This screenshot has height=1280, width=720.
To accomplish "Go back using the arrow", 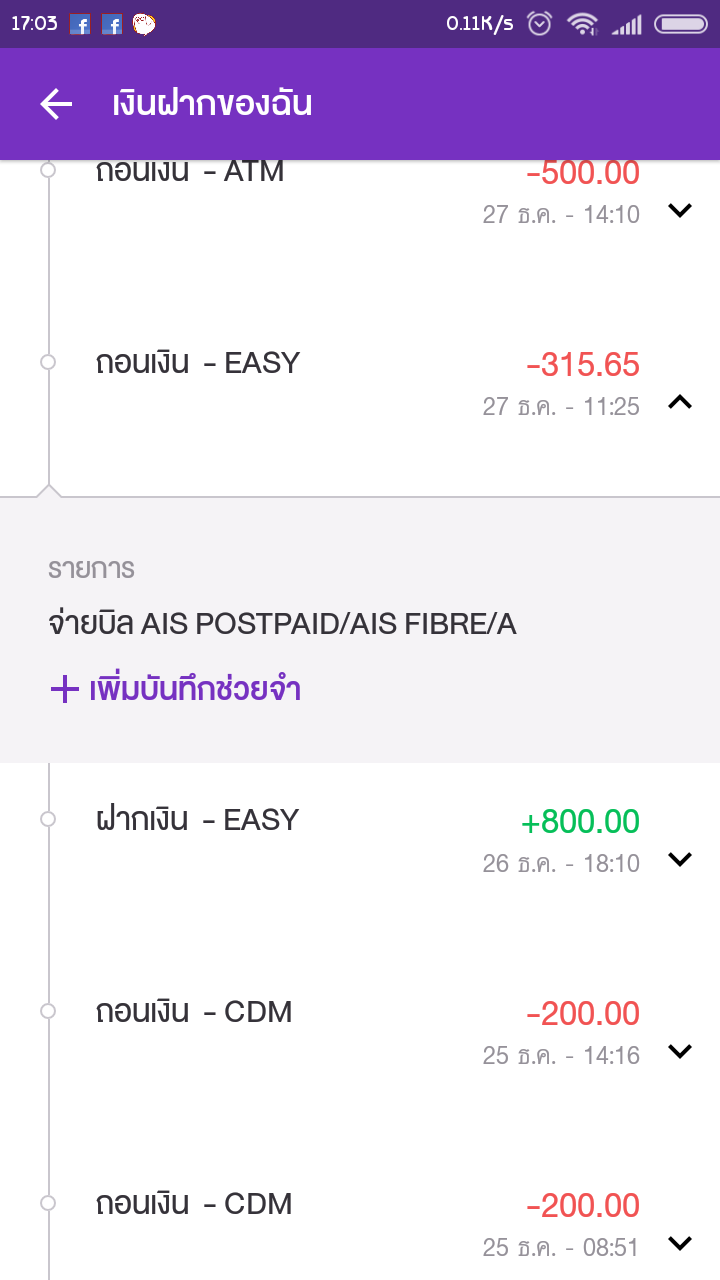I will point(56,104).
